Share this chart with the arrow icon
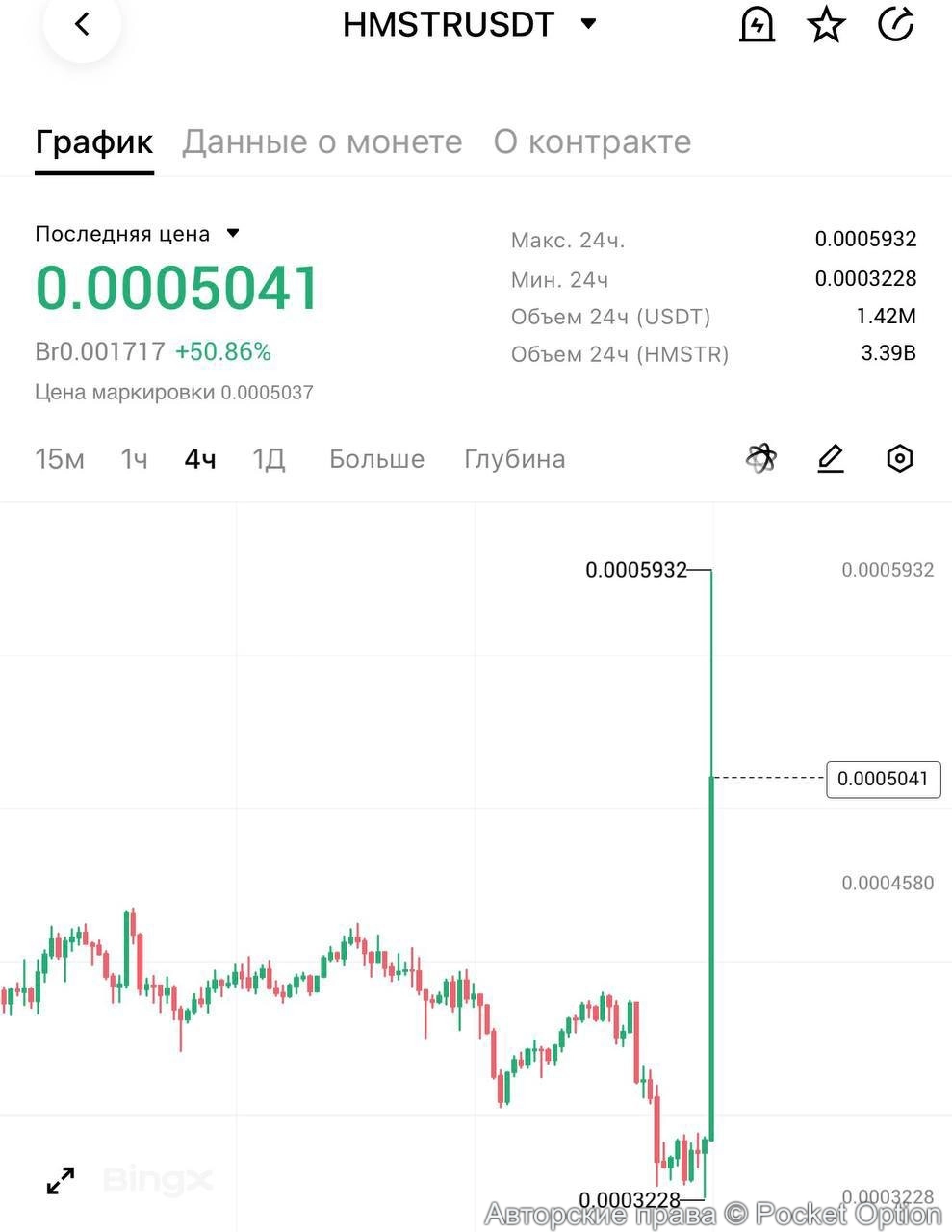952x1232 pixels. tap(895, 24)
